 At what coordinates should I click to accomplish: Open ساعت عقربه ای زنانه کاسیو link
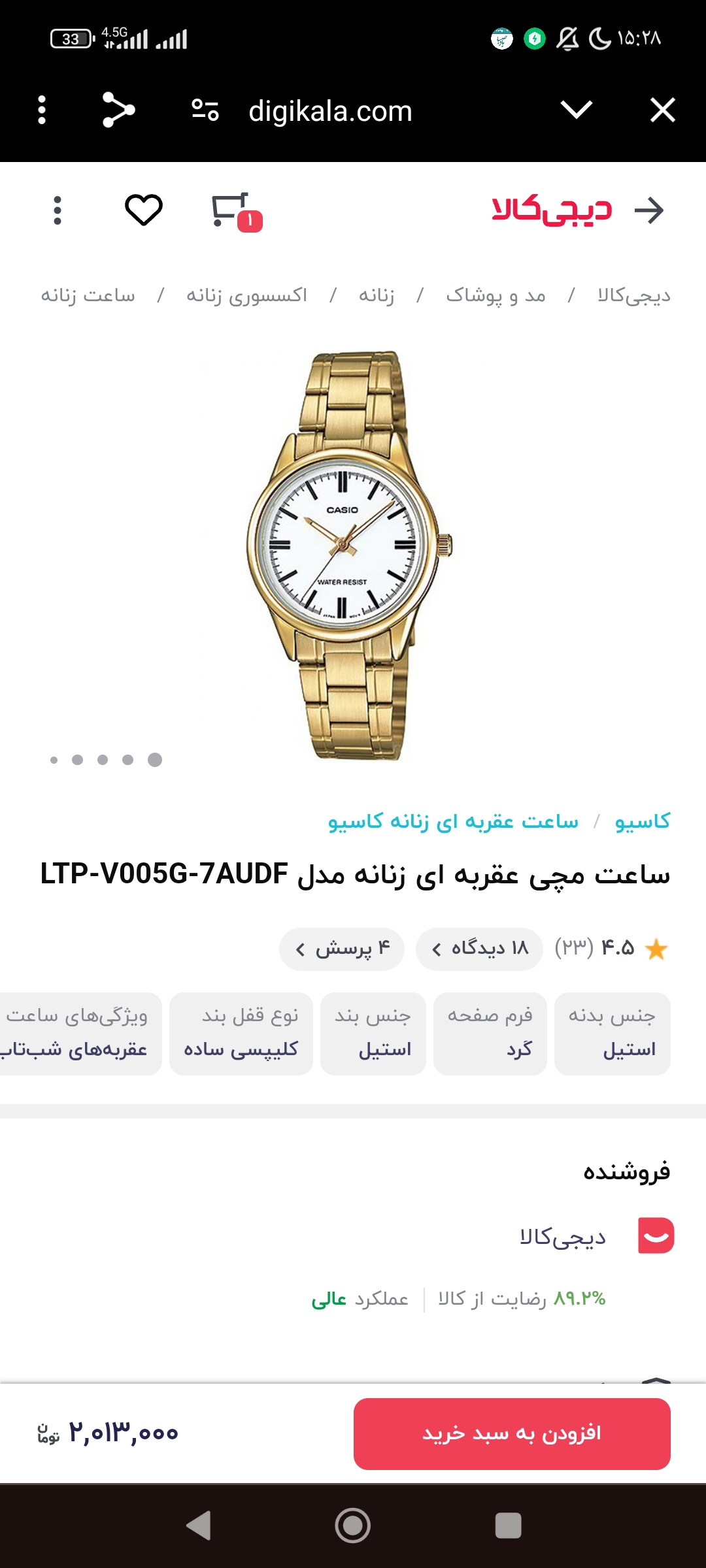(x=453, y=821)
